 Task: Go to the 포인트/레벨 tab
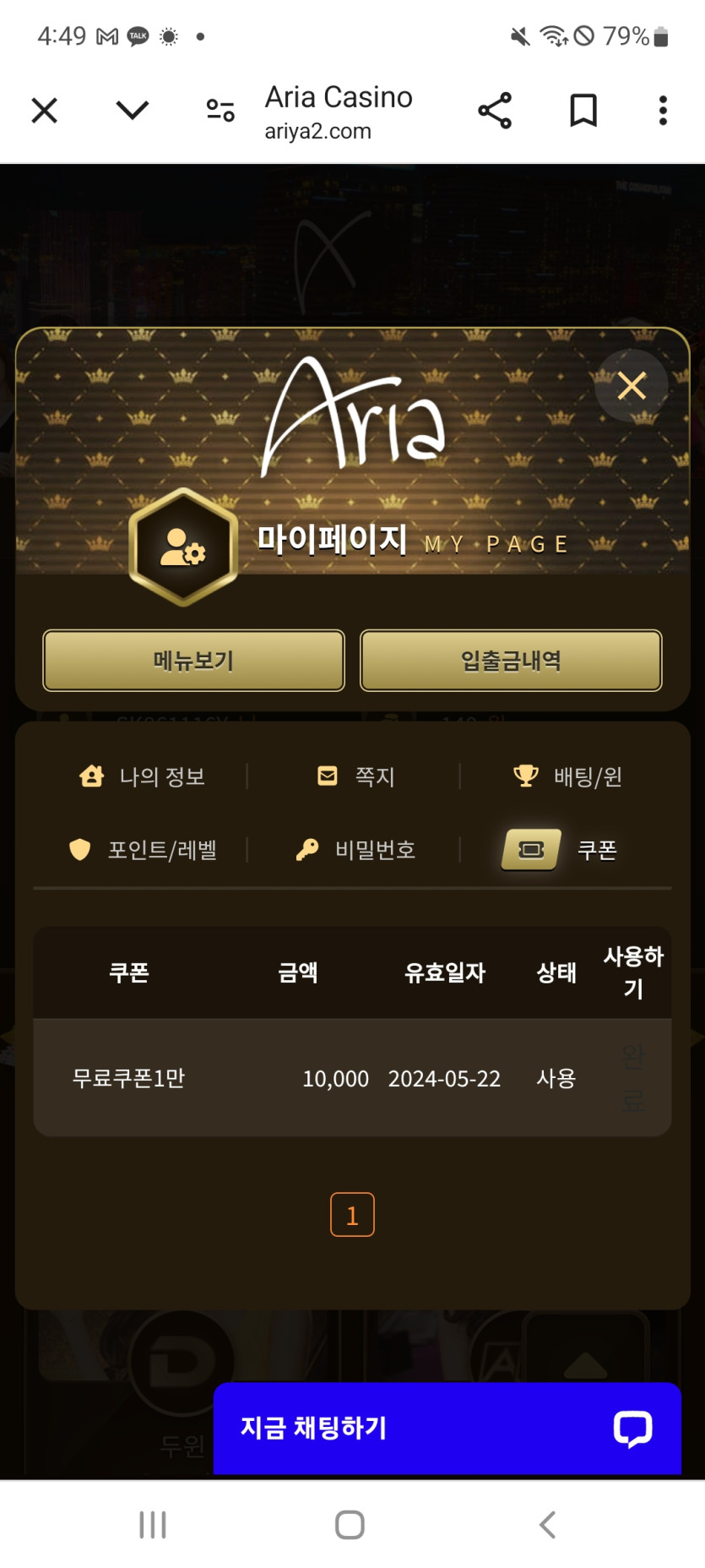[x=143, y=850]
